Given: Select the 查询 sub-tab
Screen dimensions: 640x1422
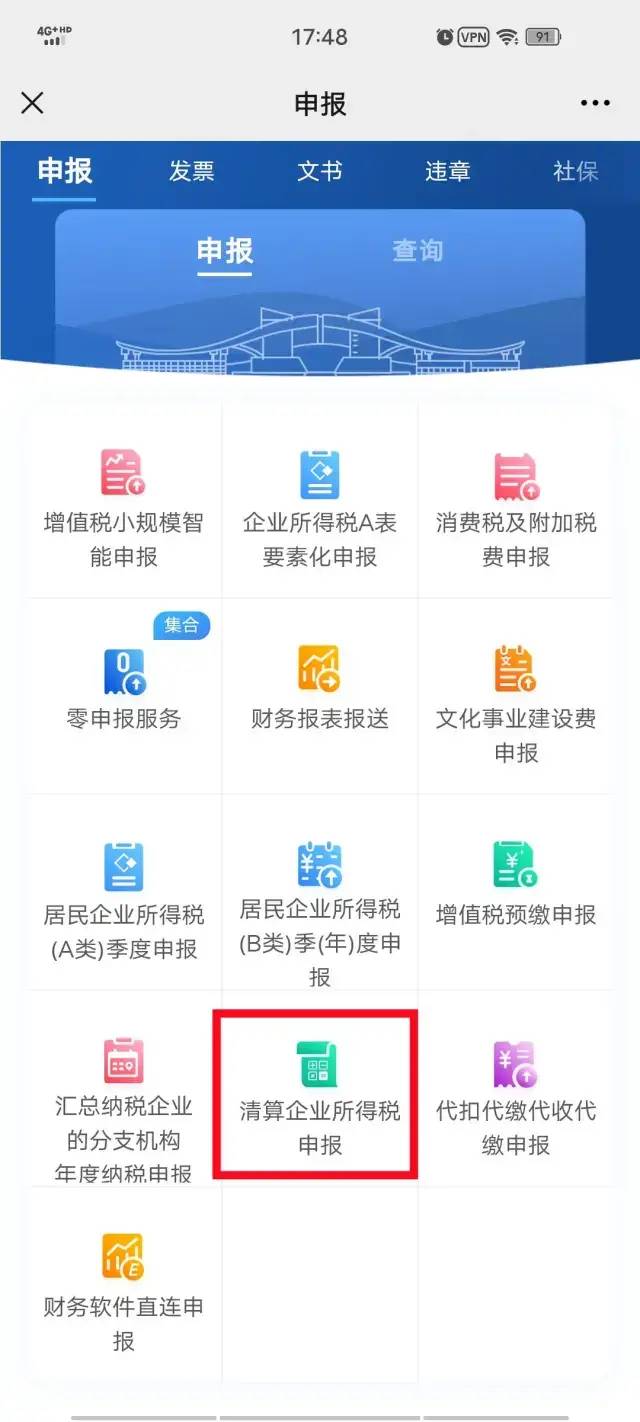Looking at the screenshot, I should click(417, 250).
